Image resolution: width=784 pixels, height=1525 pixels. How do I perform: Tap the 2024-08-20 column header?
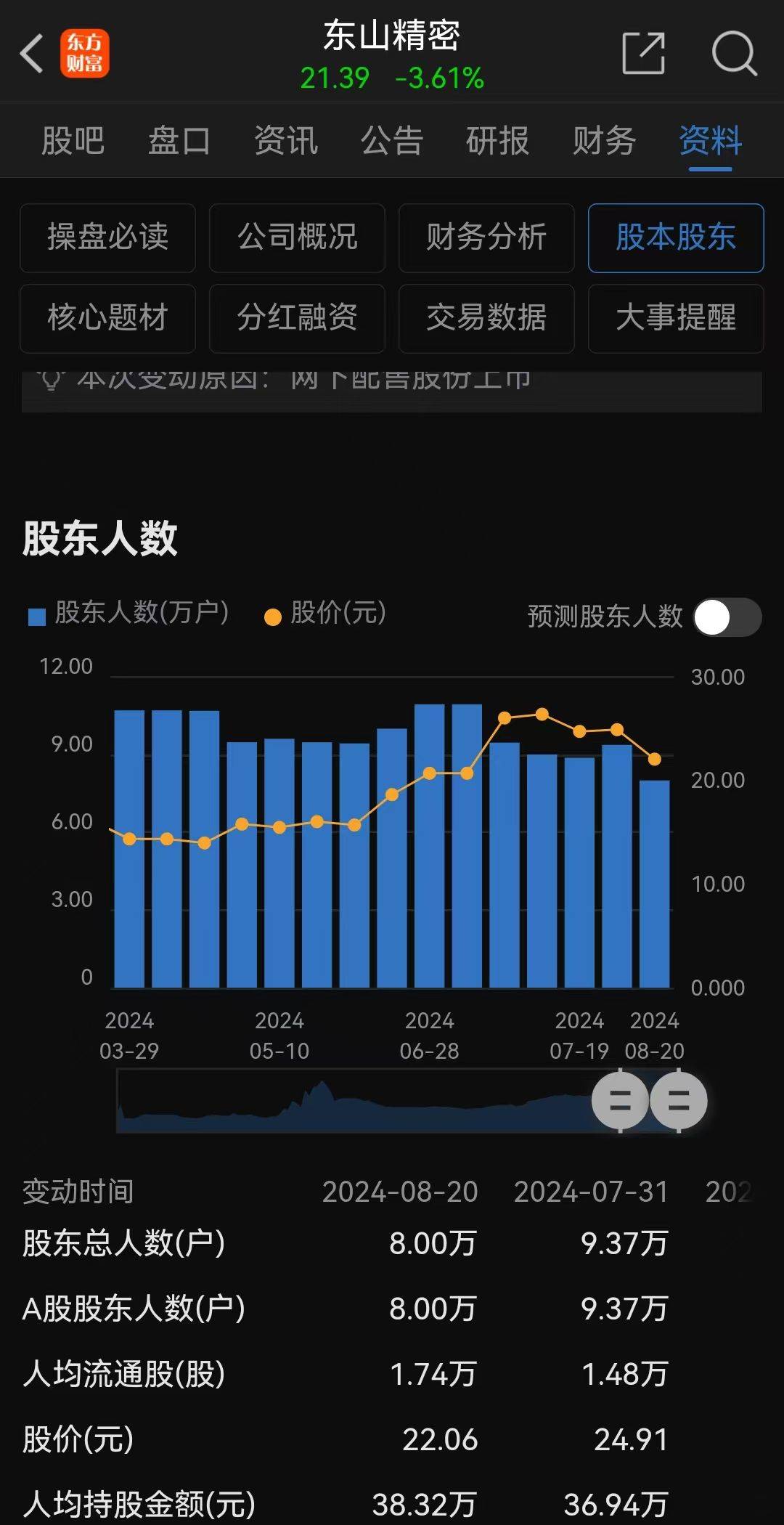point(400,1192)
